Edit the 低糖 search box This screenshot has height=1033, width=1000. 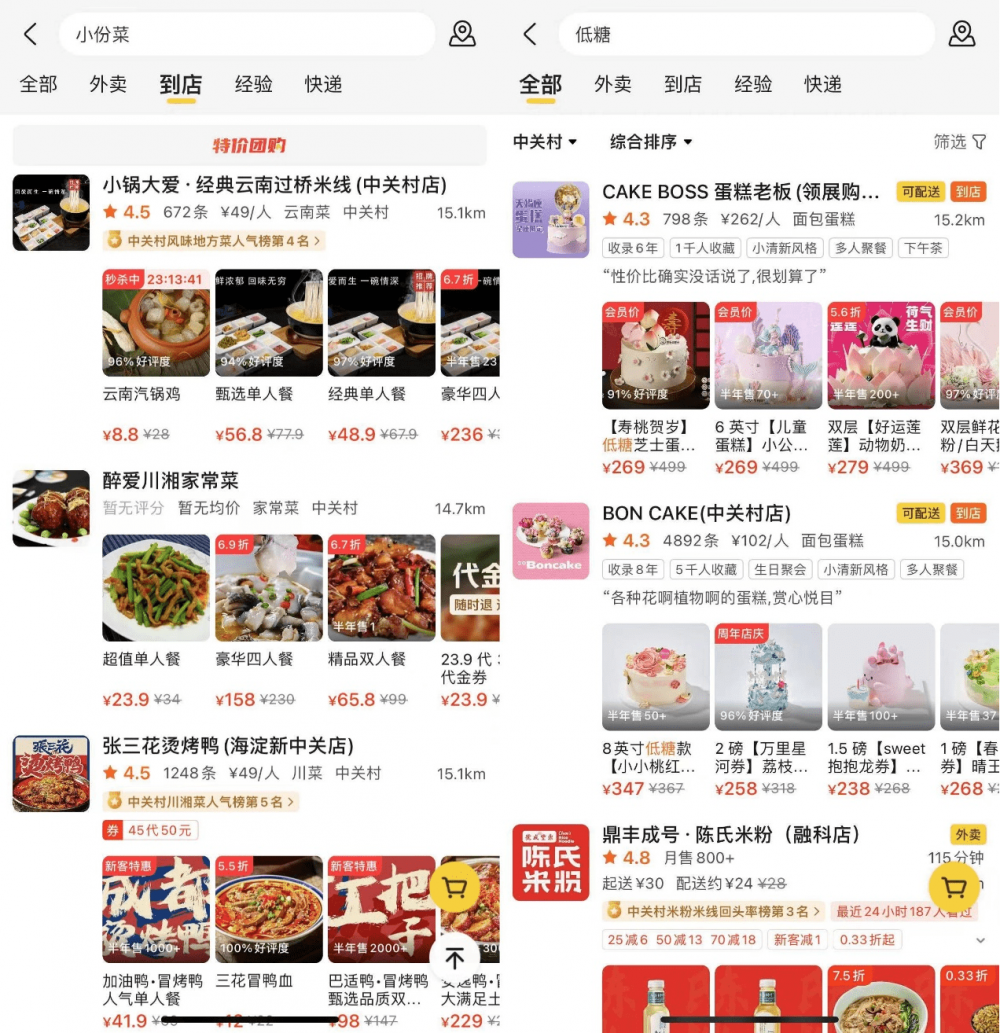click(x=745, y=35)
